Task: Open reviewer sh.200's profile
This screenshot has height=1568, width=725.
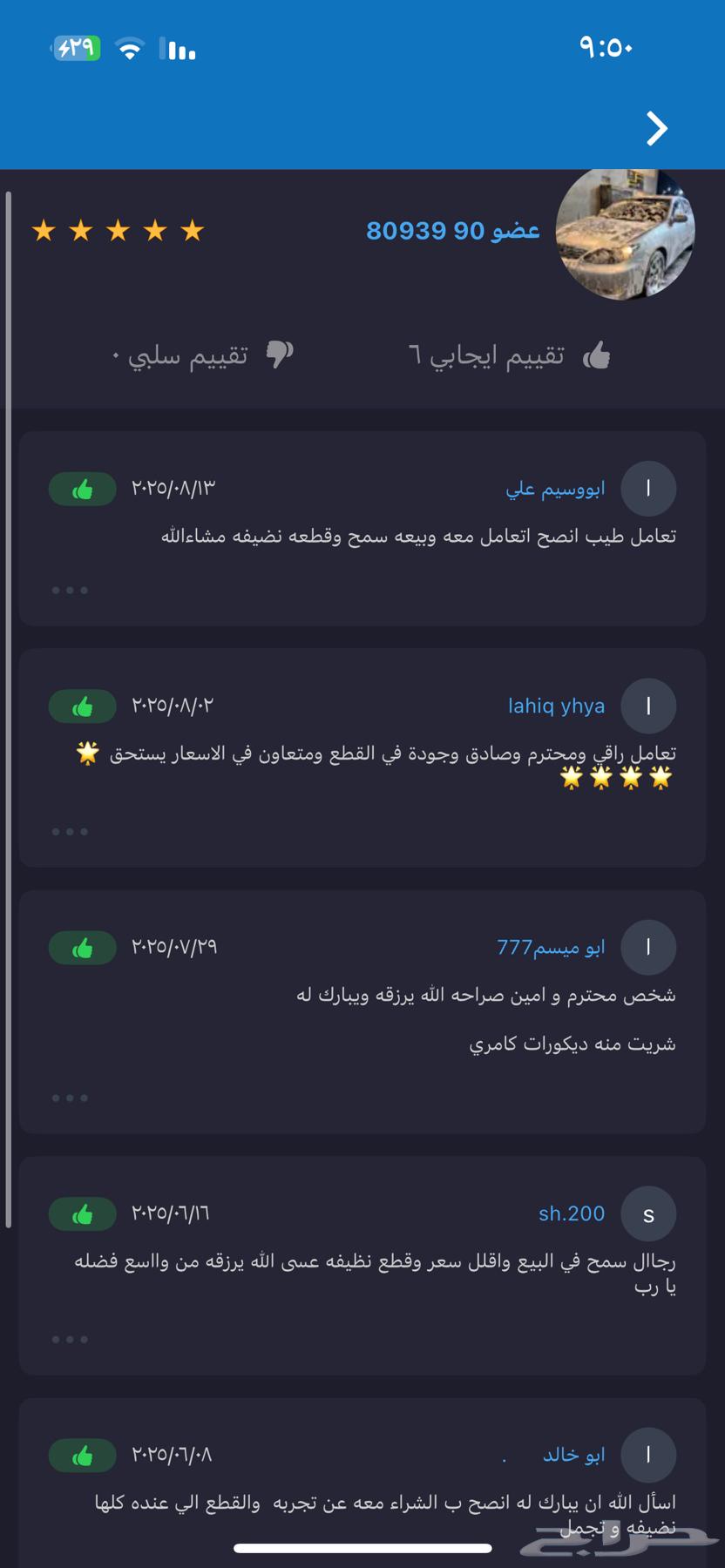Action: [x=572, y=1213]
